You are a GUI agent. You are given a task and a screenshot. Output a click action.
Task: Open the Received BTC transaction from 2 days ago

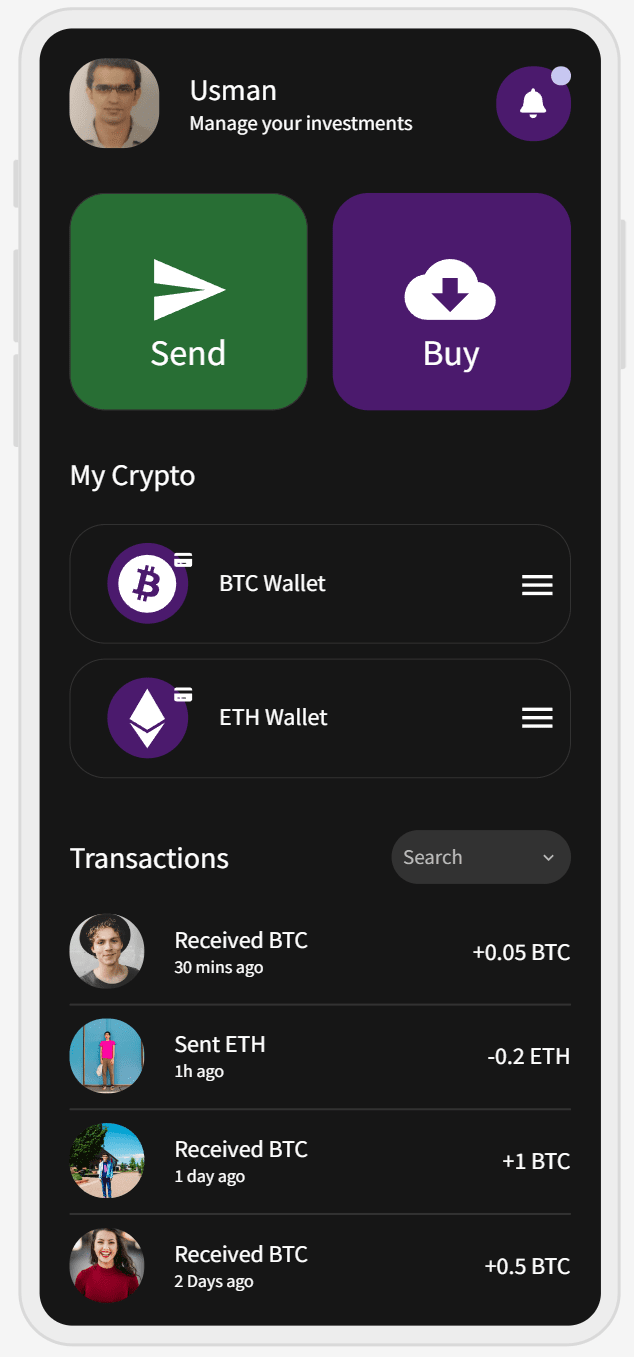(320, 1266)
